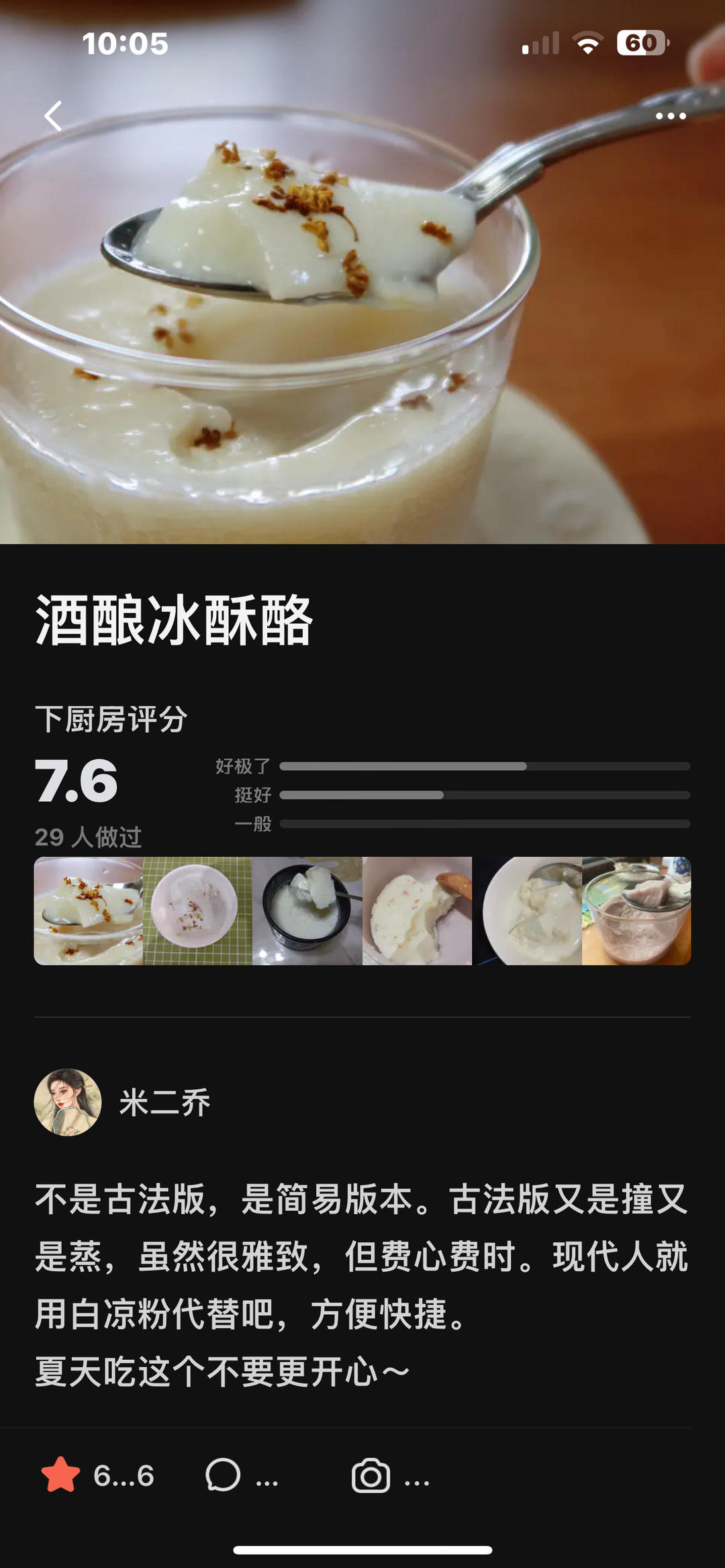Tap the camera icon to upload a dish

[x=371, y=1475]
